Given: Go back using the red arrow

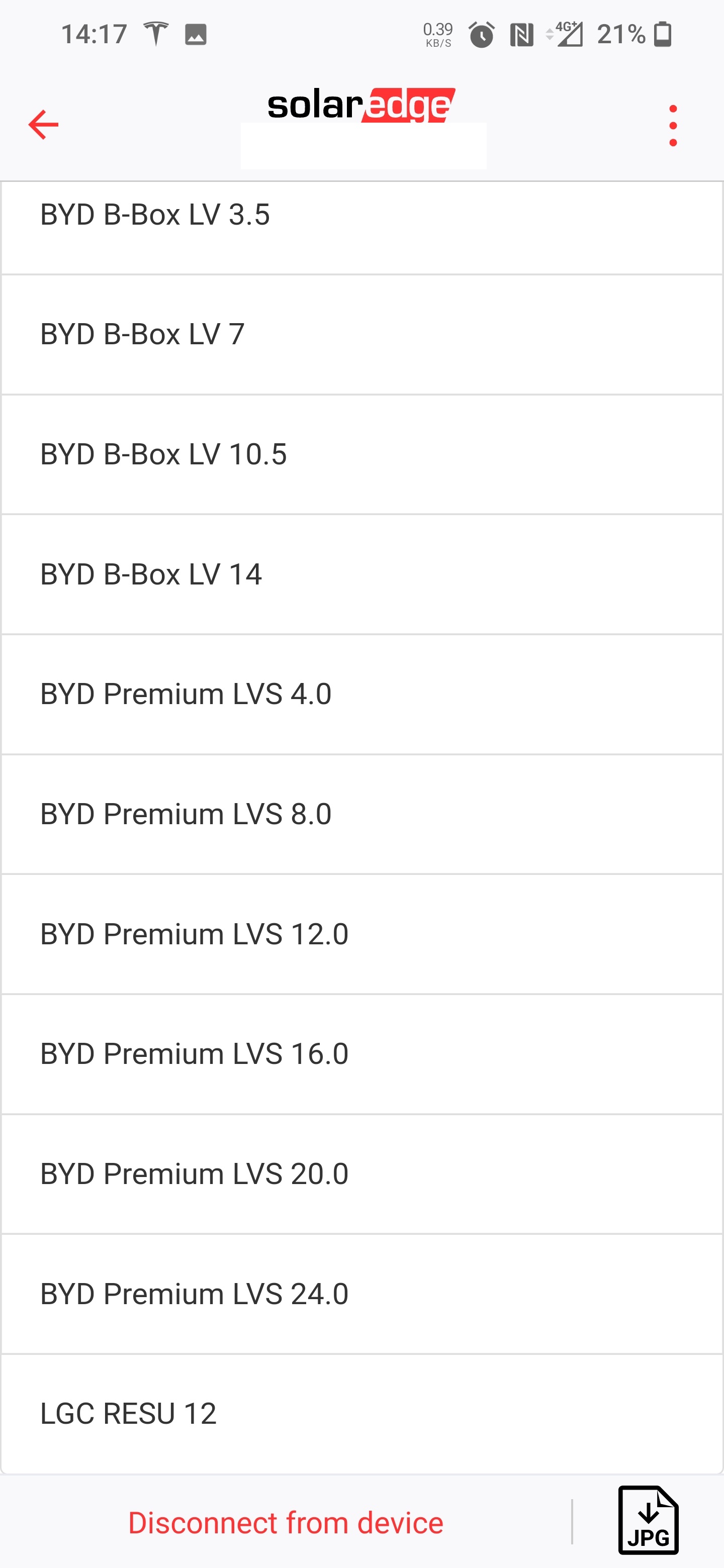Looking at the screenshot, I should tap(43, 125).
